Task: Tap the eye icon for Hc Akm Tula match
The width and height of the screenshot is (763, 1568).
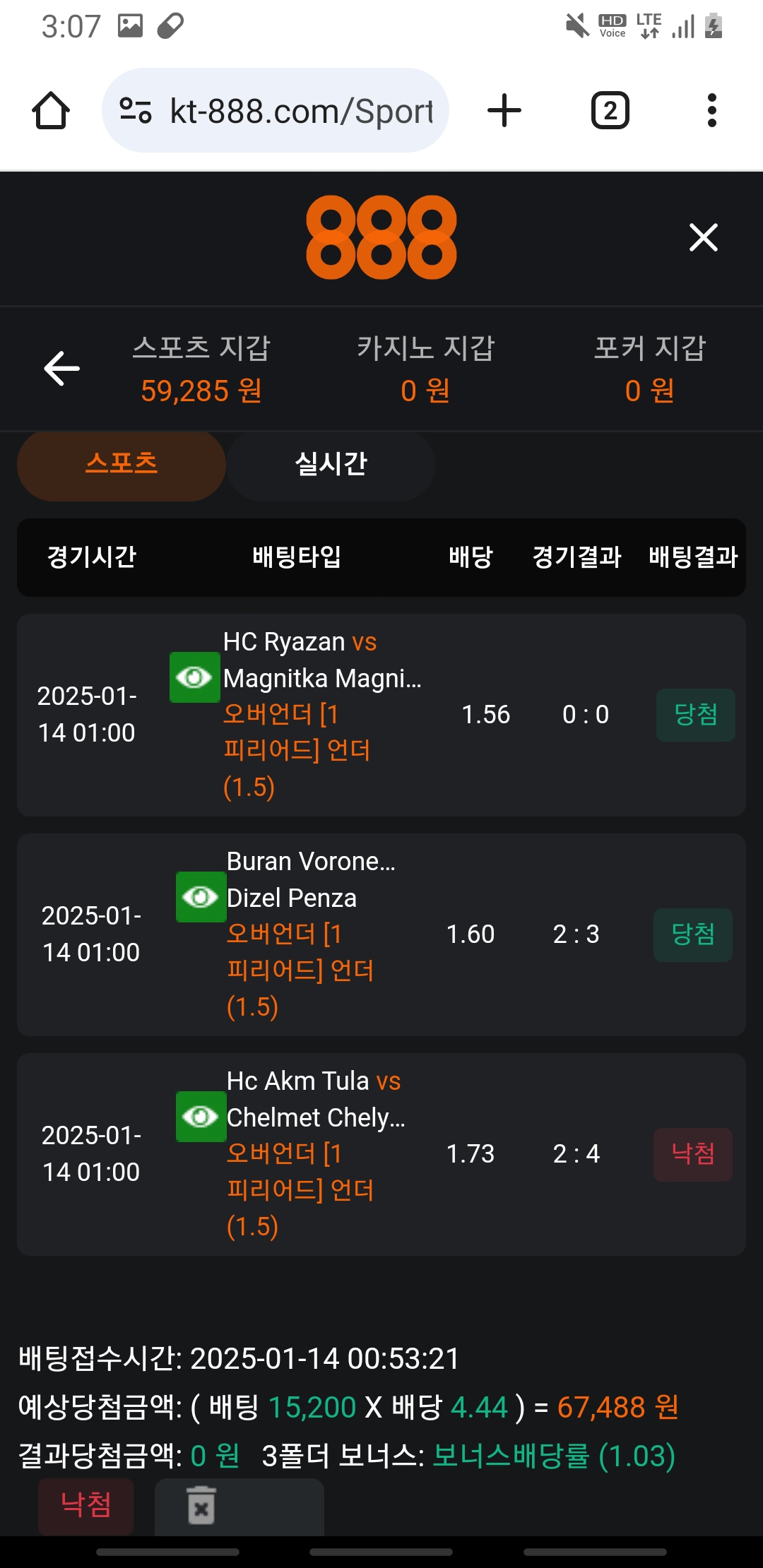Action: coord(201,1117)
